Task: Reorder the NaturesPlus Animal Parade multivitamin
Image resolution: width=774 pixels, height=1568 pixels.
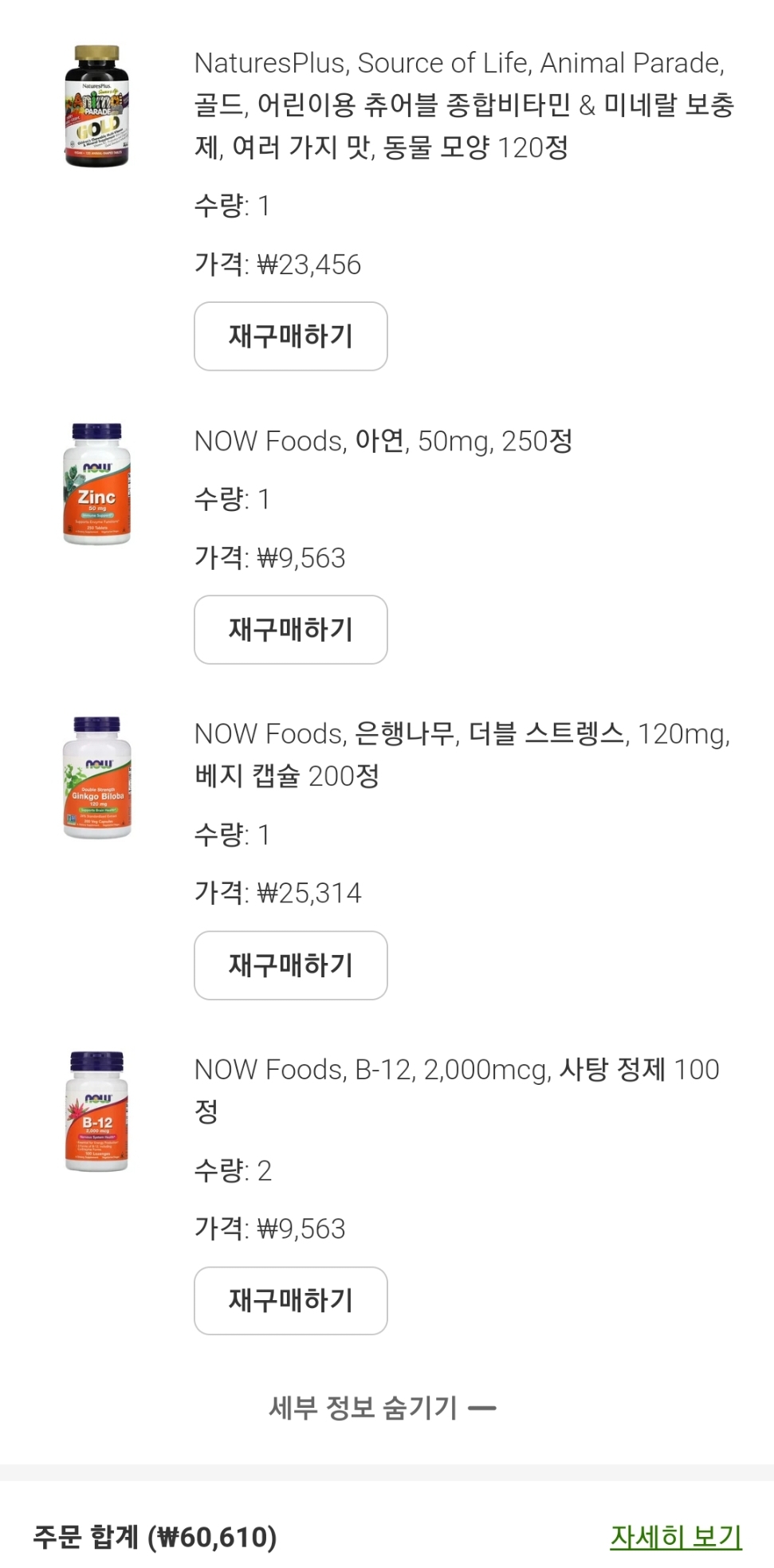Action: pyautogui.click(x=290, y=336)
